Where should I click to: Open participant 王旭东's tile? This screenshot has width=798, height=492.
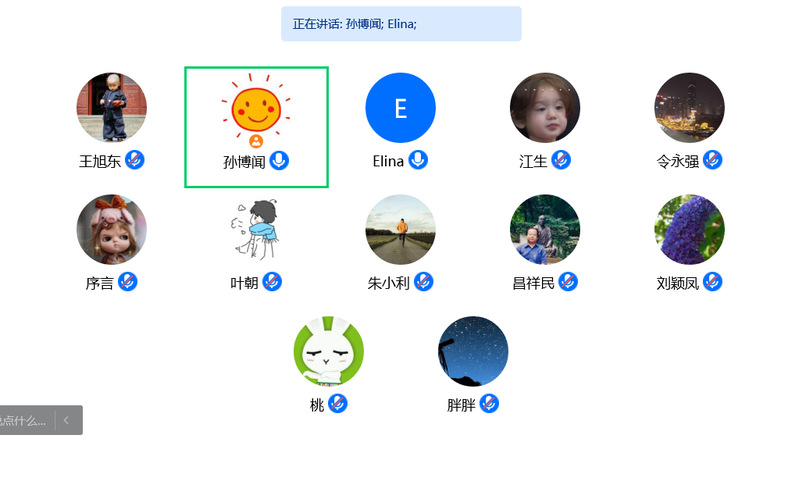pos(111,108)
